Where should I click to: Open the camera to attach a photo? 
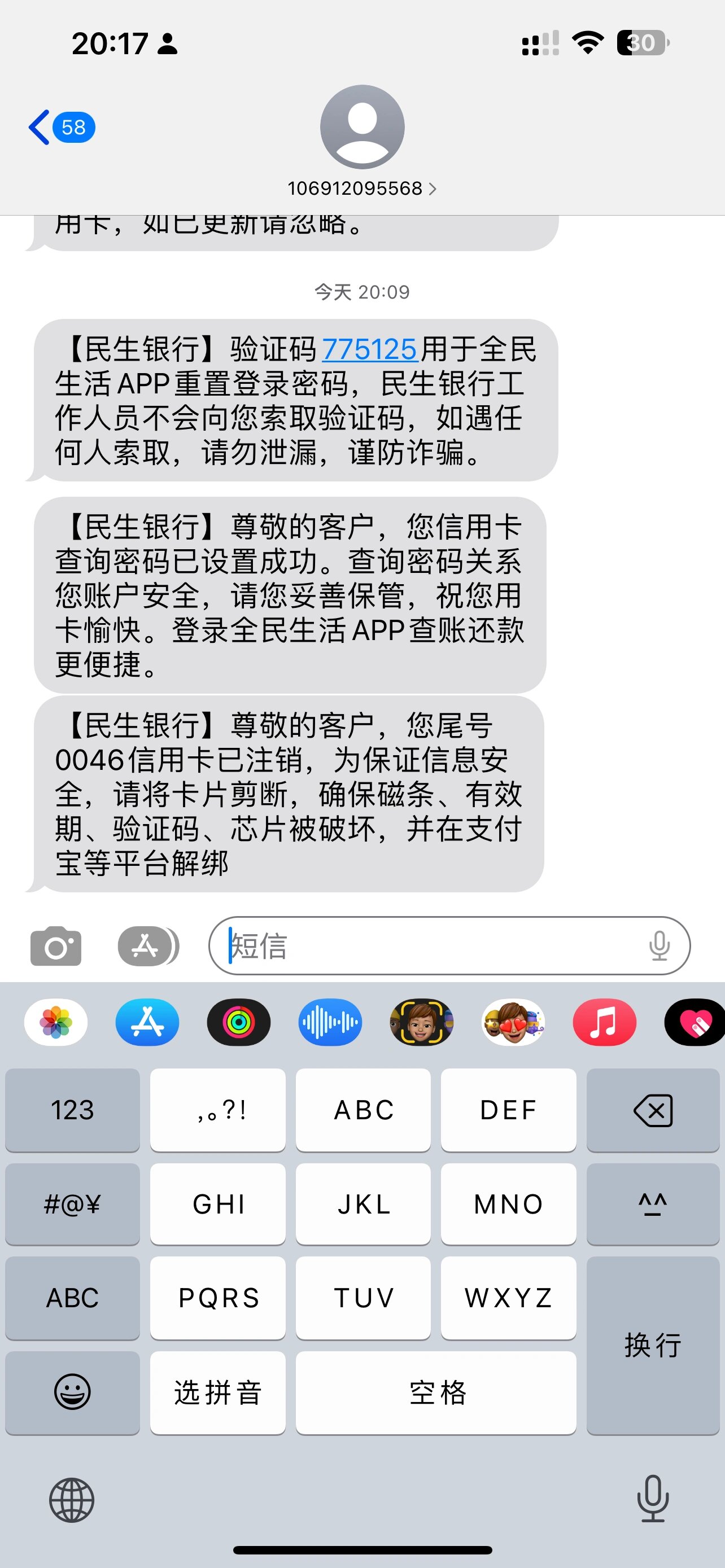[56, 946]
